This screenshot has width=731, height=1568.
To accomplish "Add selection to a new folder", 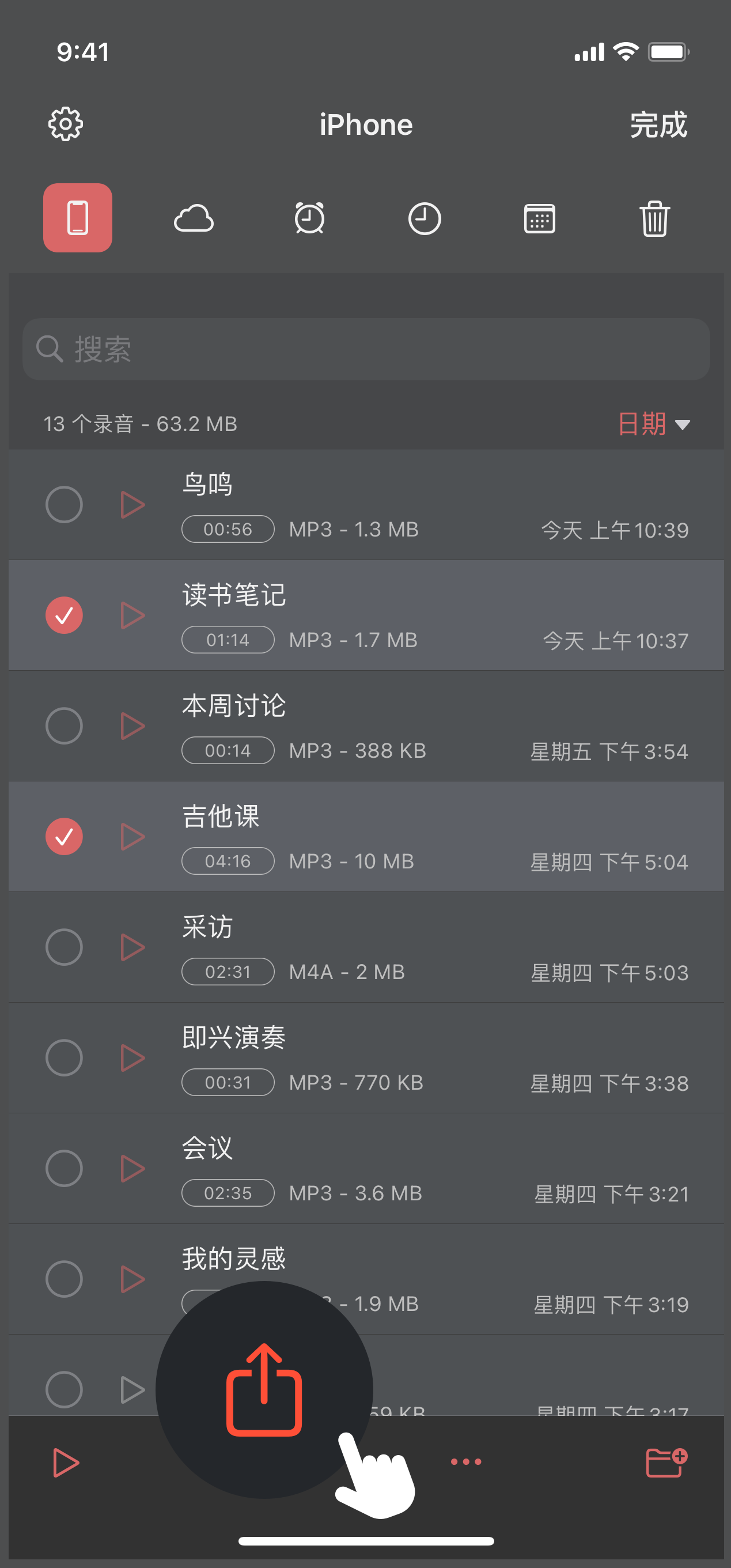I will pos(666,1463).
